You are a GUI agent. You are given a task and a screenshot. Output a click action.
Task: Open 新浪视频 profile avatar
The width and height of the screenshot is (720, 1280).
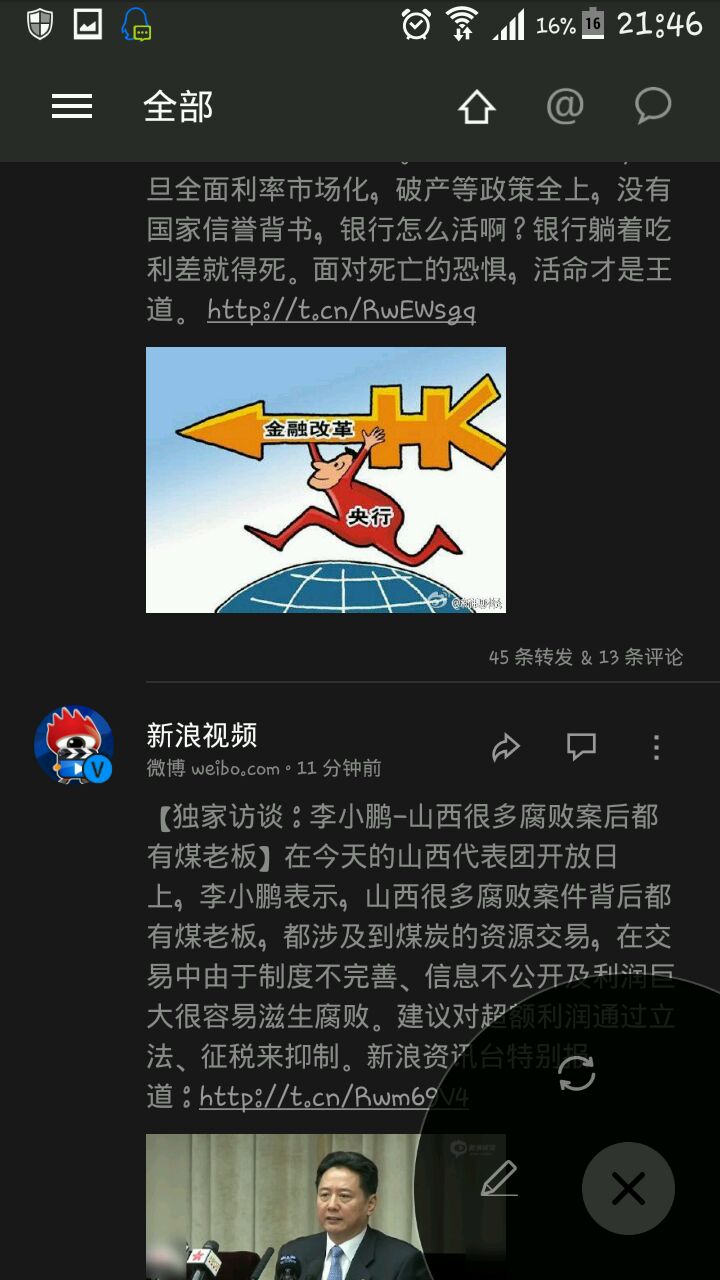(x=74, y=745)
